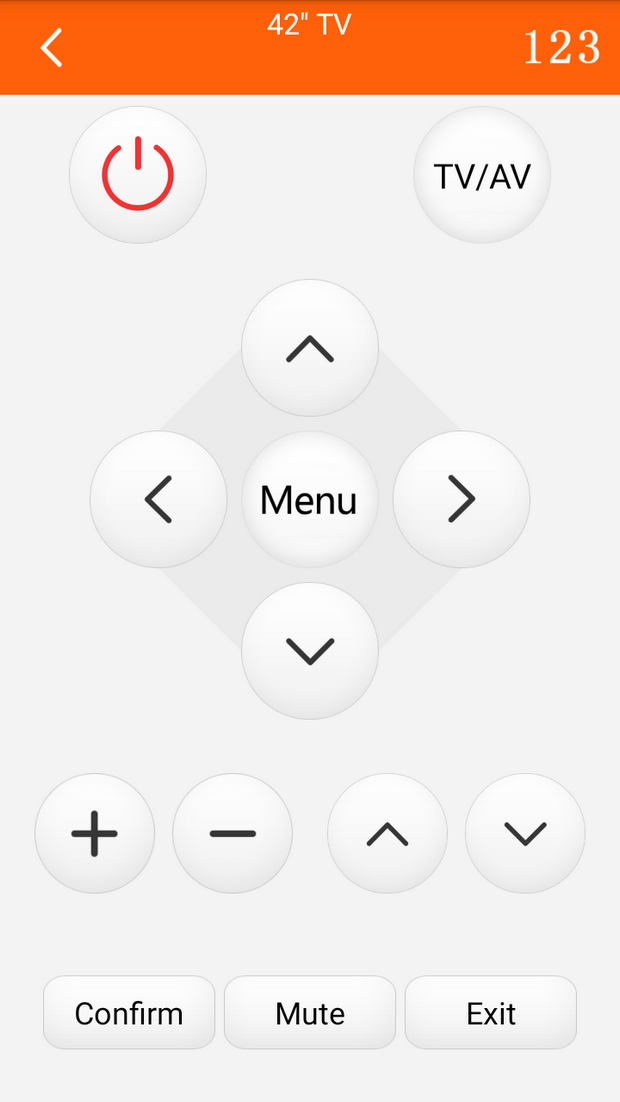The image size is (620, 1102).
Task: Tap the up arrow above Menu
Action: [x=310, y=348]
